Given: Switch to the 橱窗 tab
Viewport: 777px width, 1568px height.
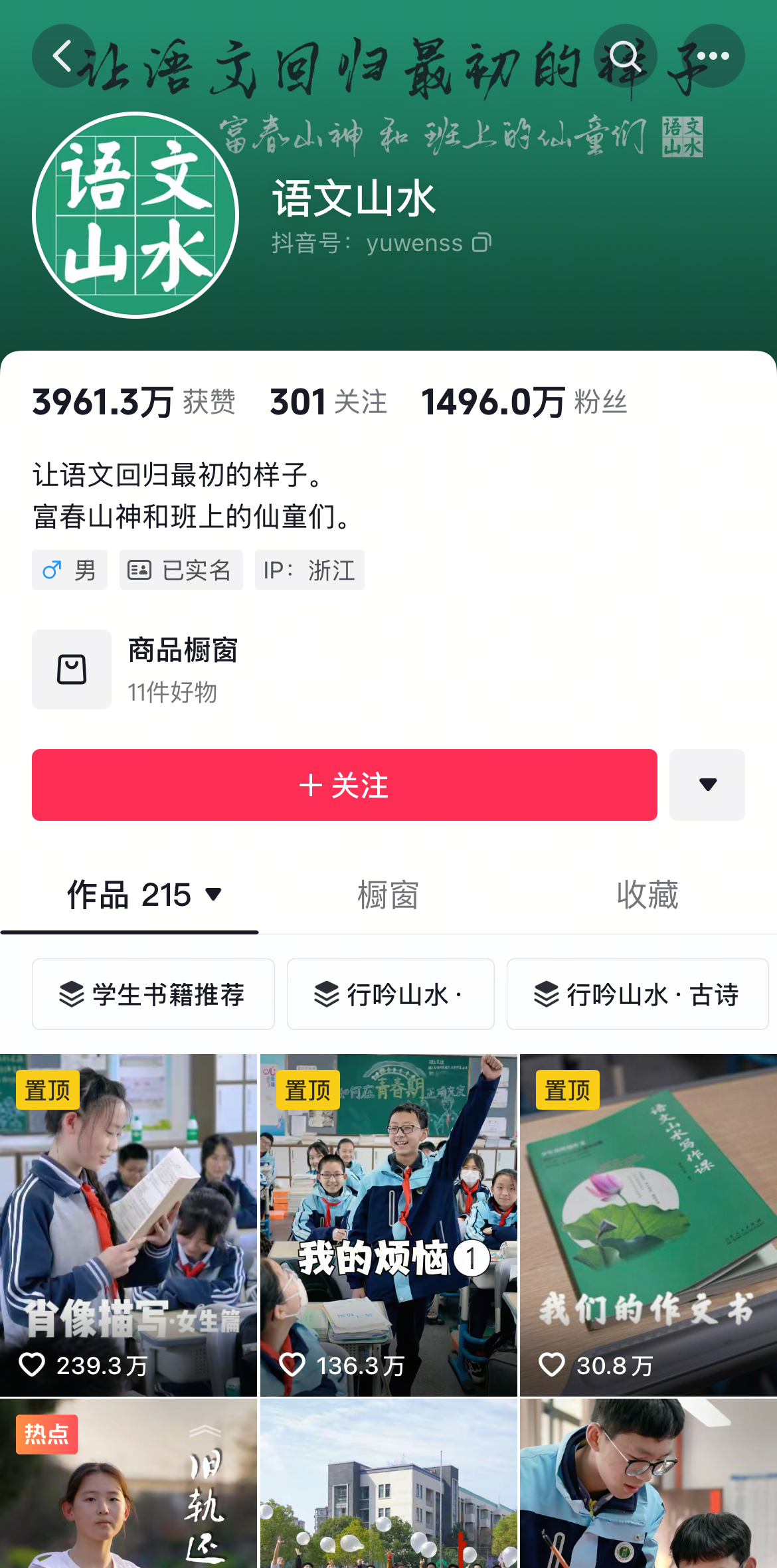Looking at the screenshot, I should tap(388, 895).
